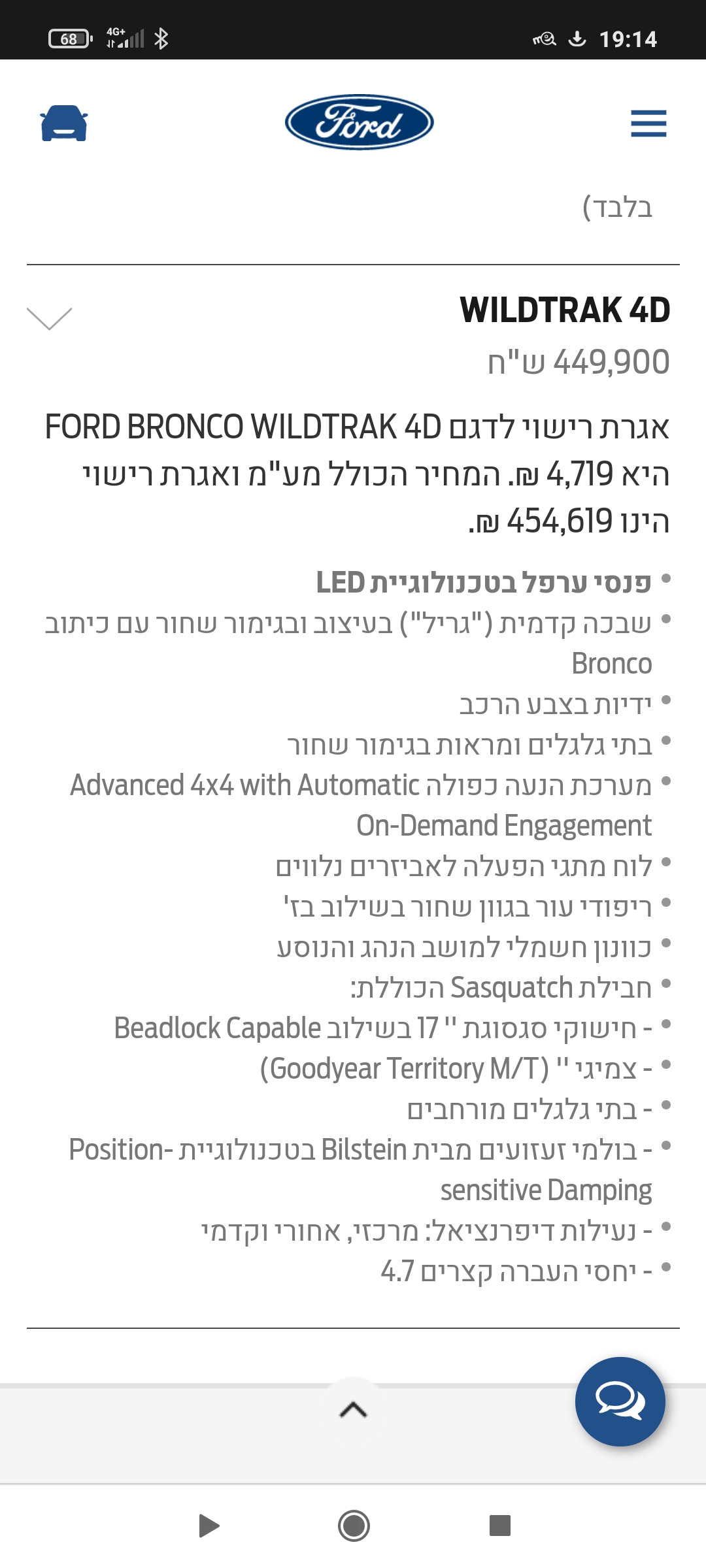This screenshot has width=706, height=1568.
Task: Open the live chat bubble
Action: coord(620,1401)
